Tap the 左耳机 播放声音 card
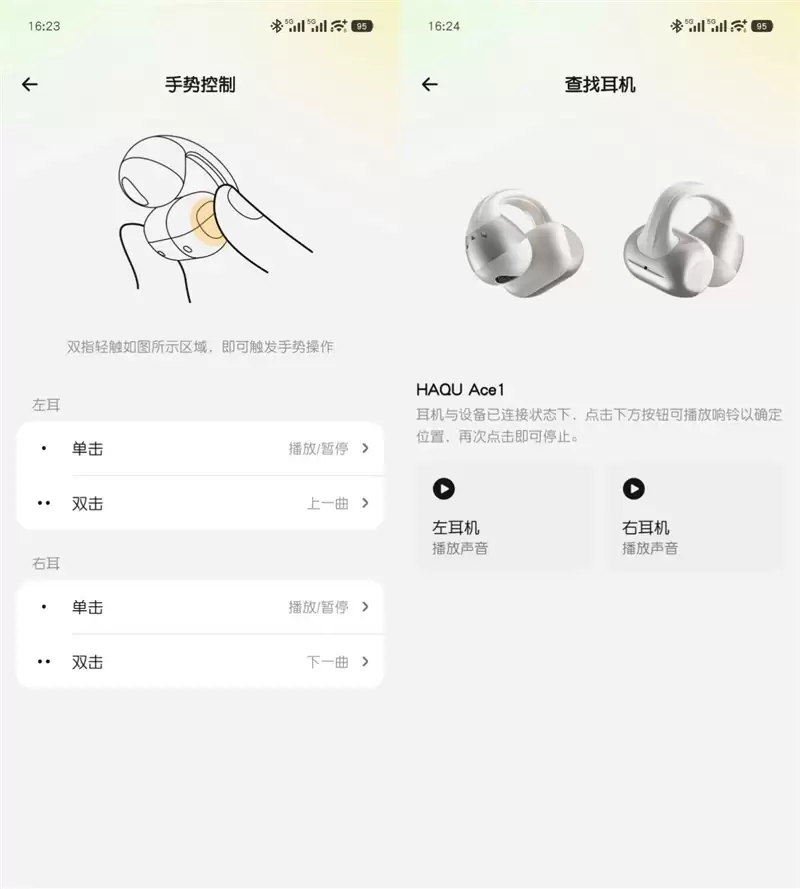Viewport: 800px width, 889px height. pos(504,517)
